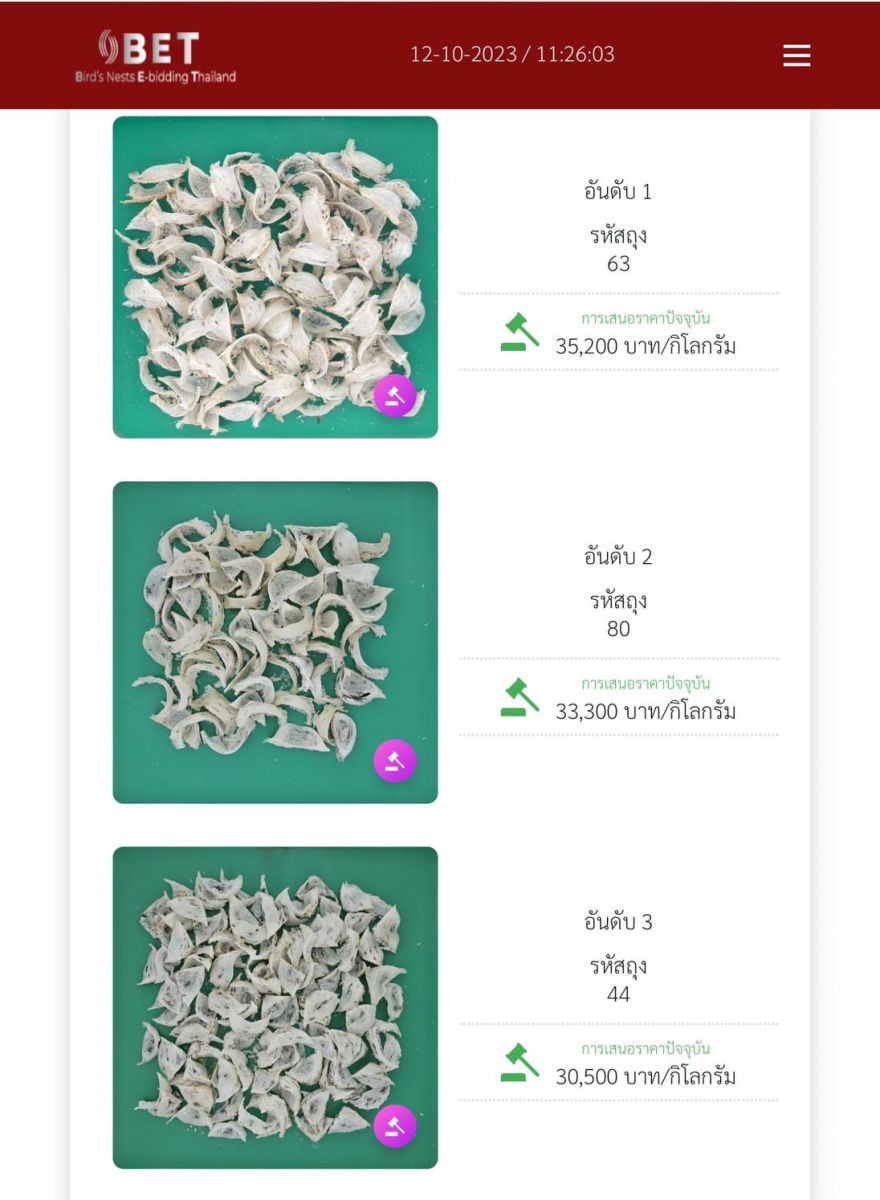Tap the bid button on bag 63 image
The width and height of the screenshot is (880, 1200).
394,396
